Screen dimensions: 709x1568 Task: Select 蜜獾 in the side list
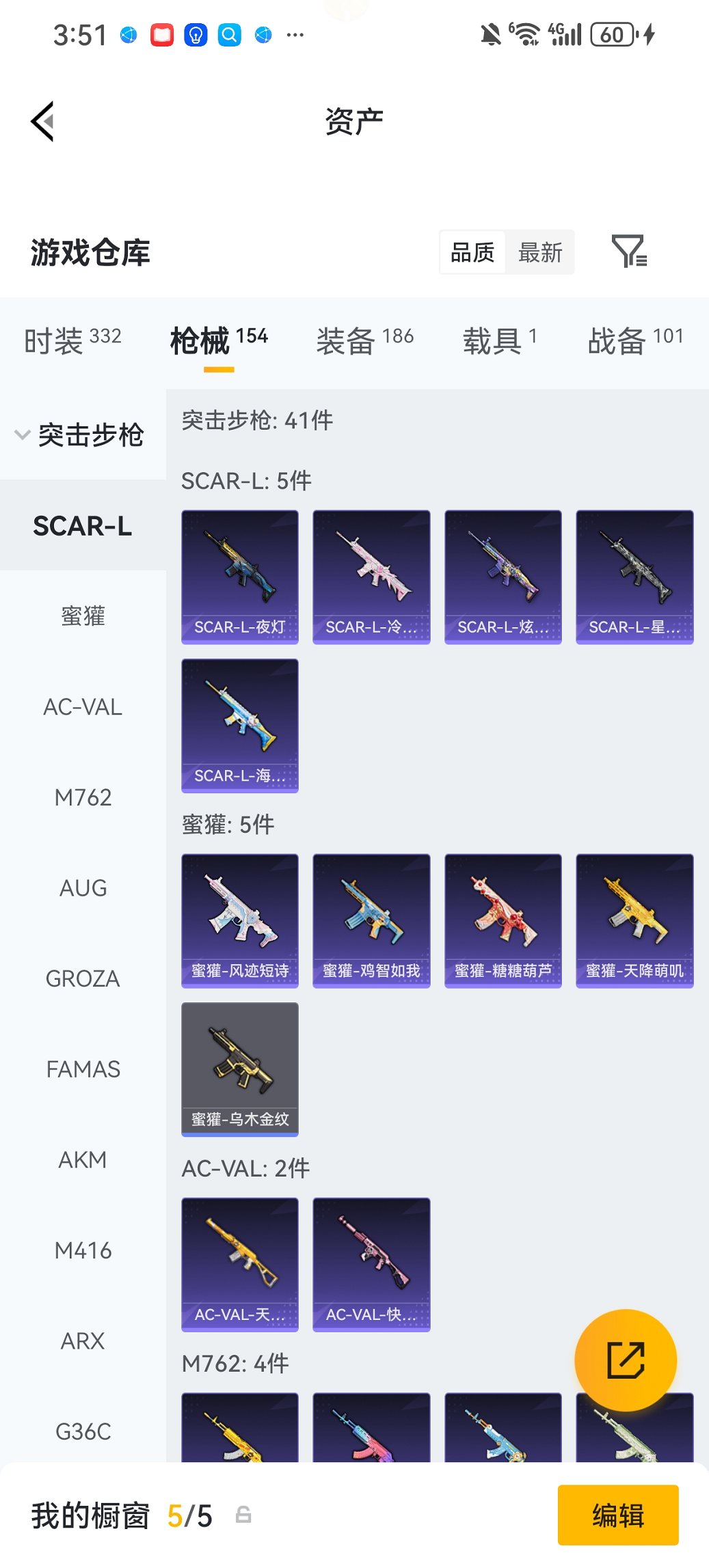pos(83,616)
